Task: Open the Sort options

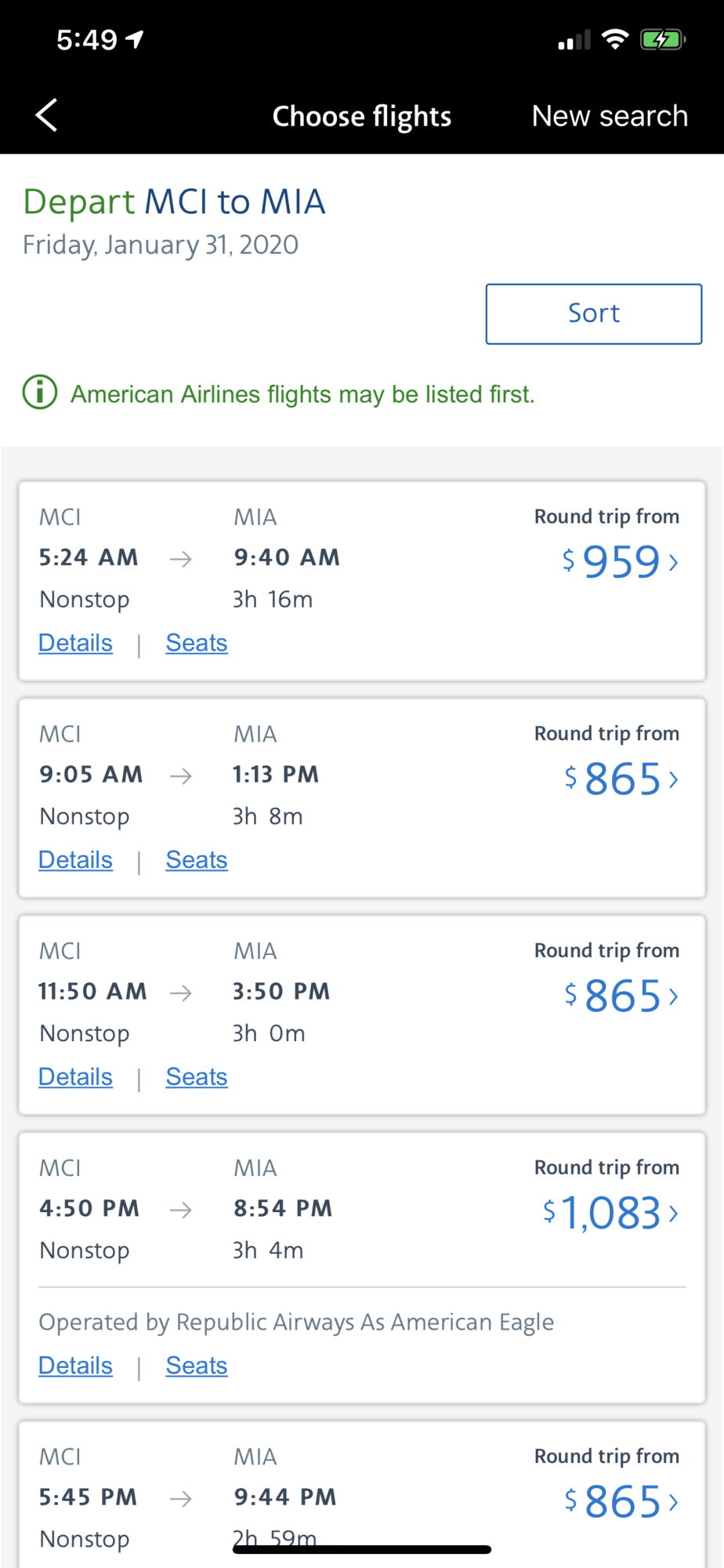Action: point(593,314)
